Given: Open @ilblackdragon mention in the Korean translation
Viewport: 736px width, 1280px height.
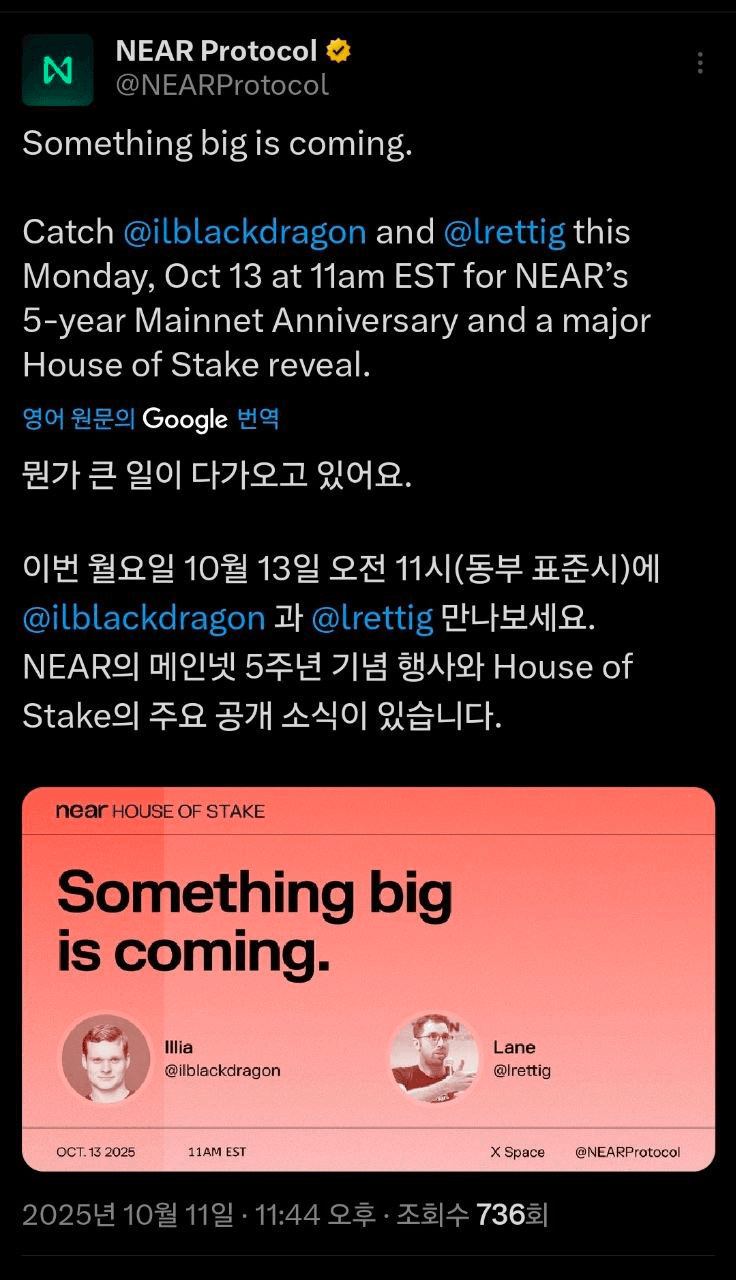Looking at the screenshot, I should [144, 618].
